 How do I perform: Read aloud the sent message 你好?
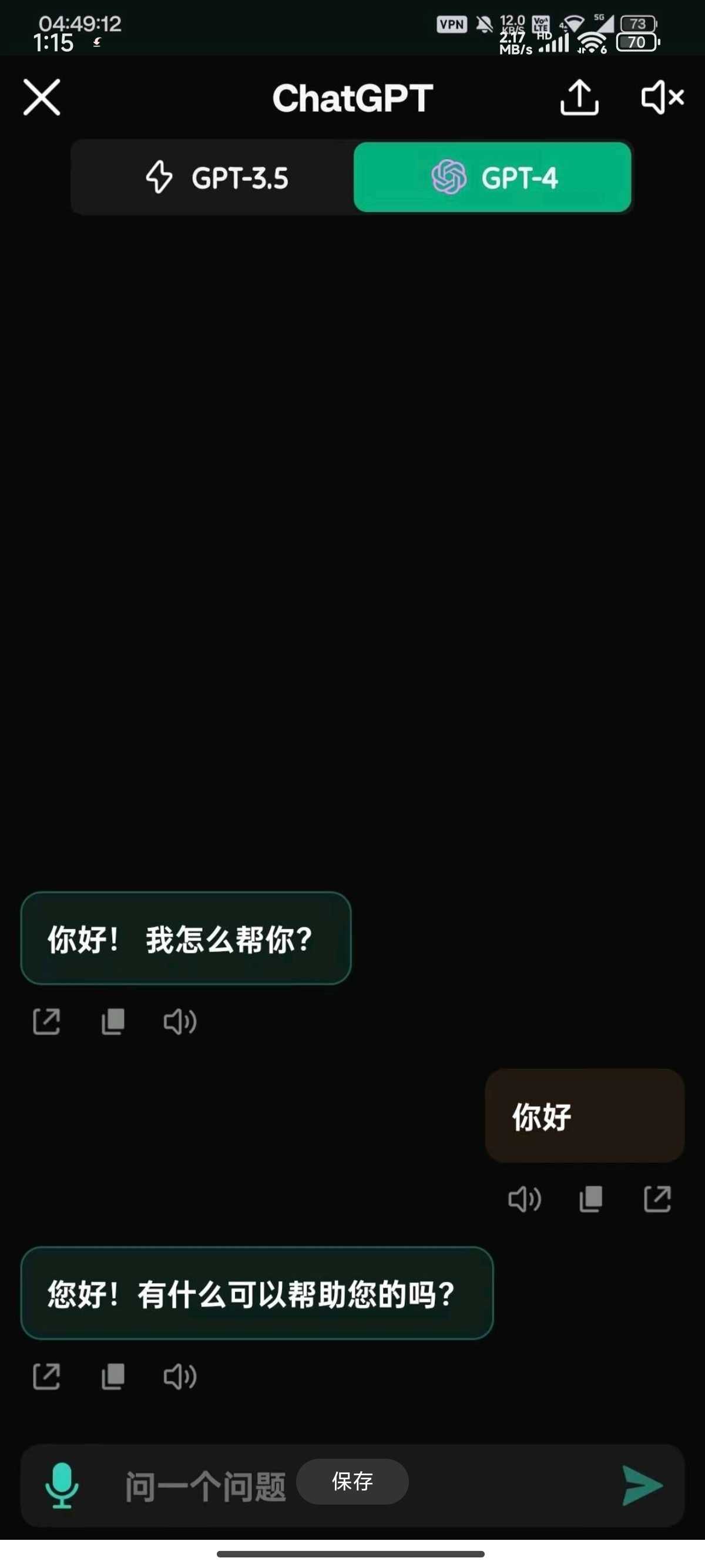click(524, 1199)
